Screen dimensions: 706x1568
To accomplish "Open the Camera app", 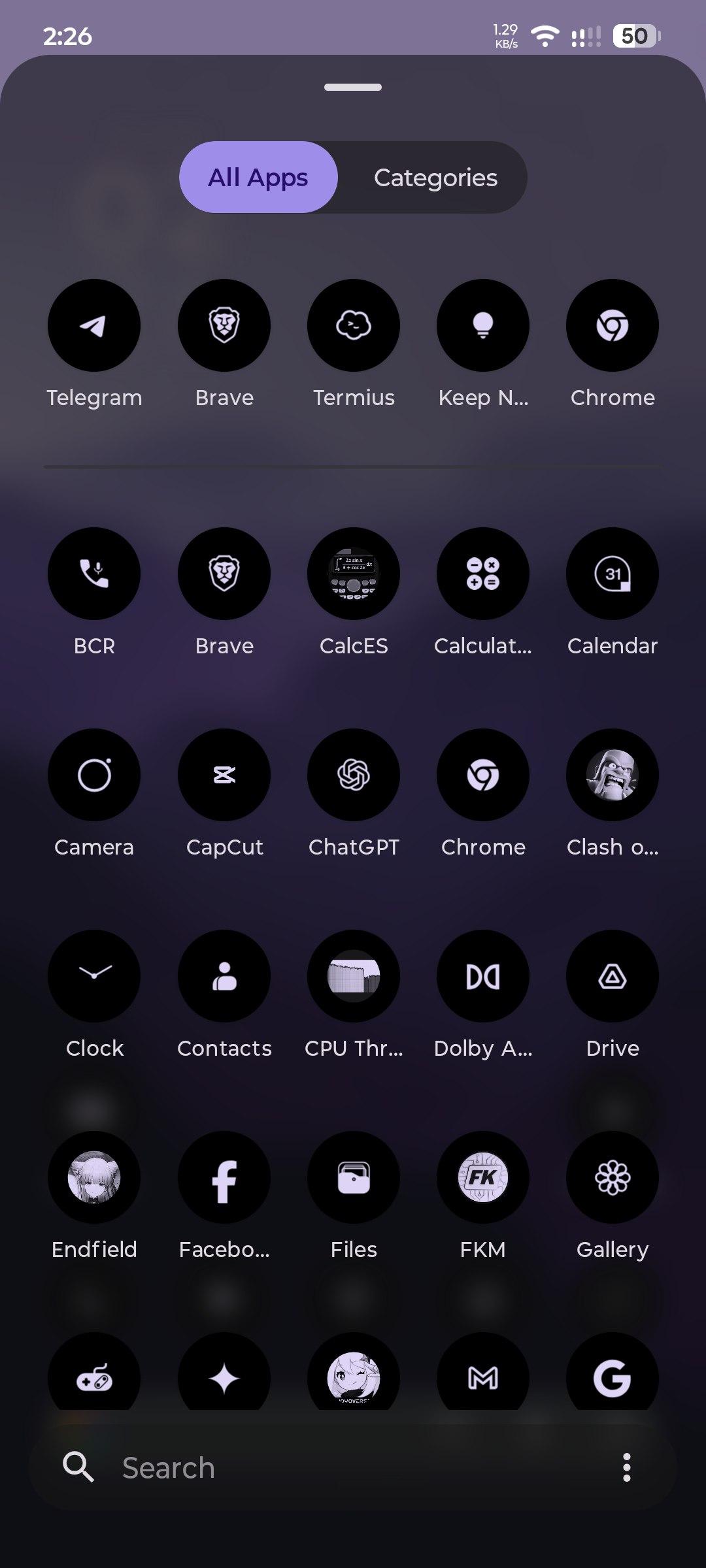I will [x=94, y=775].
